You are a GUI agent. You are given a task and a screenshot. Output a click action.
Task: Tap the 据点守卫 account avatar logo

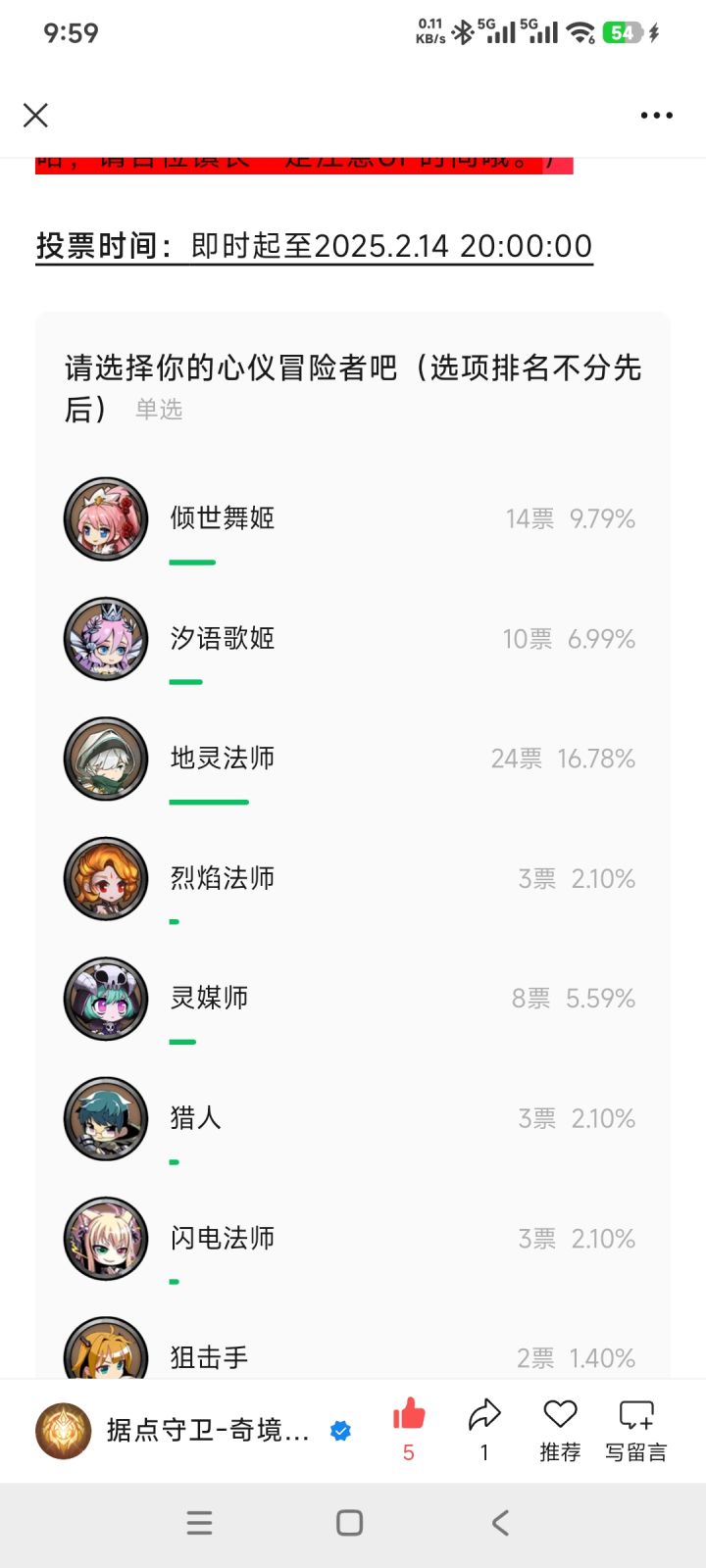coord(63,1431)
